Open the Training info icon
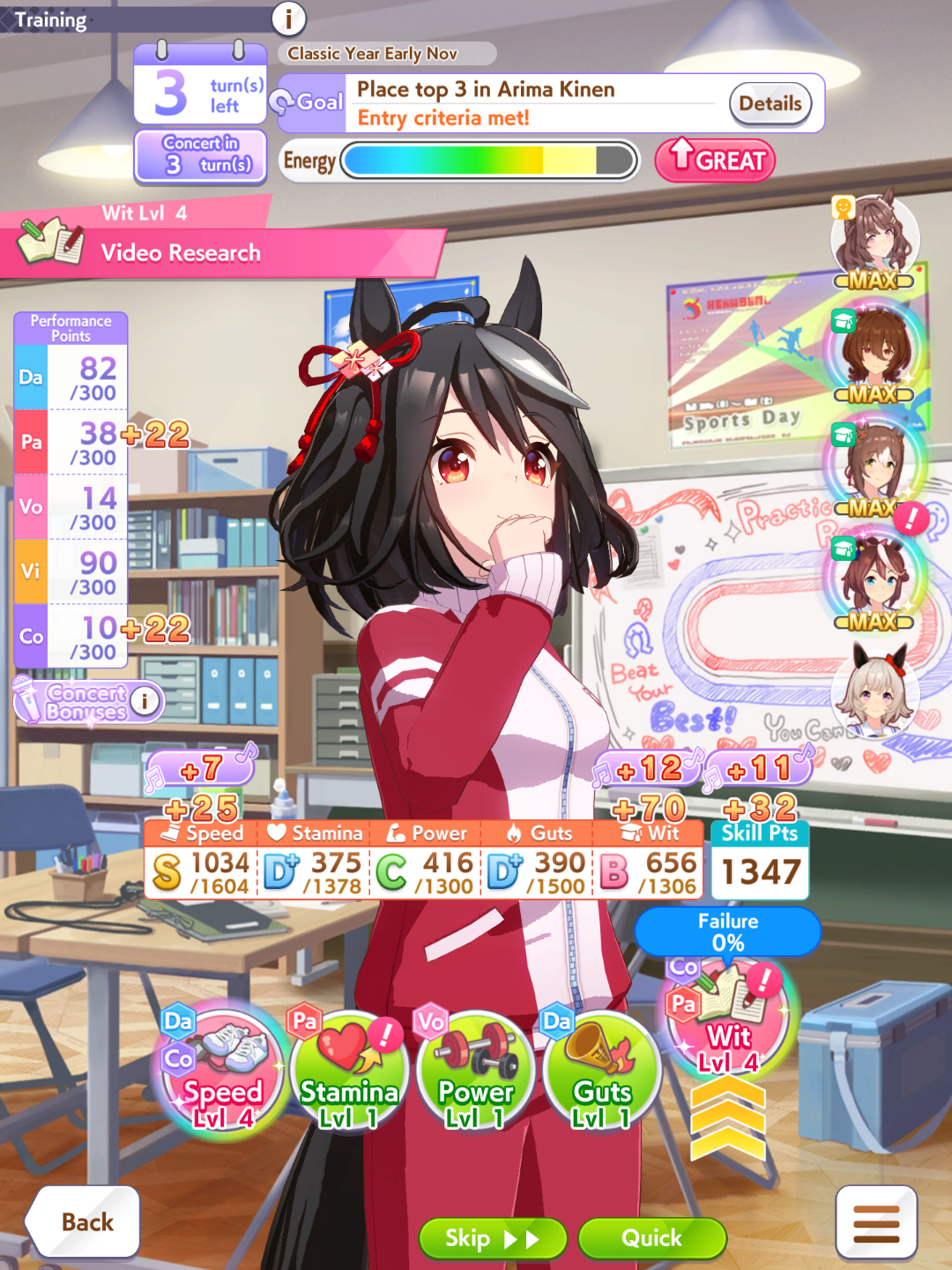Viewport: 952px width, 1270px height. click(288, 18)
